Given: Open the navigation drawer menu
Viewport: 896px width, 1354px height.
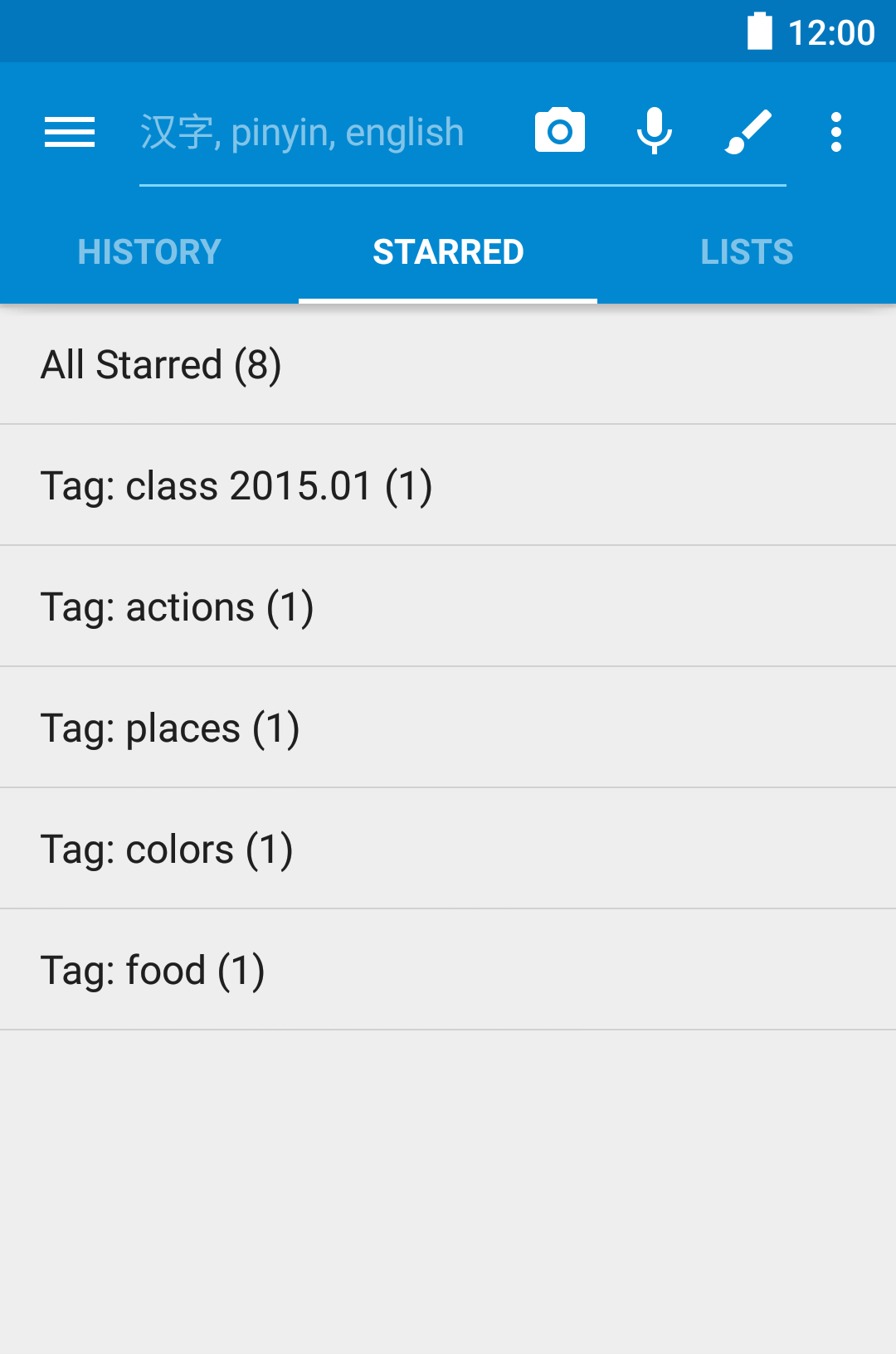Looking at the screenshot, I should pyautogui.click(x=70, y=133).
